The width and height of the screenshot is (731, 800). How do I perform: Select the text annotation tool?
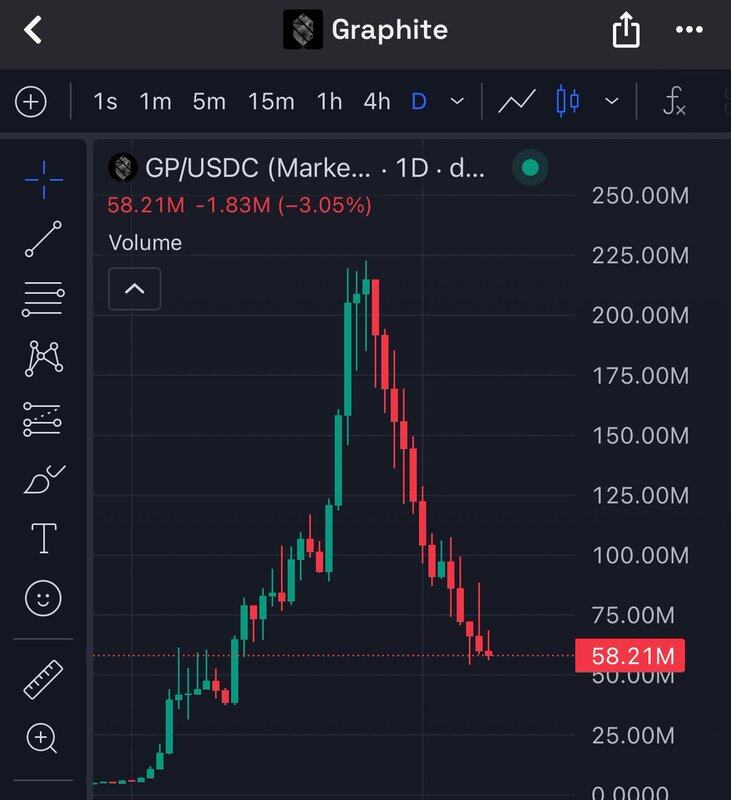pos(43,538)
